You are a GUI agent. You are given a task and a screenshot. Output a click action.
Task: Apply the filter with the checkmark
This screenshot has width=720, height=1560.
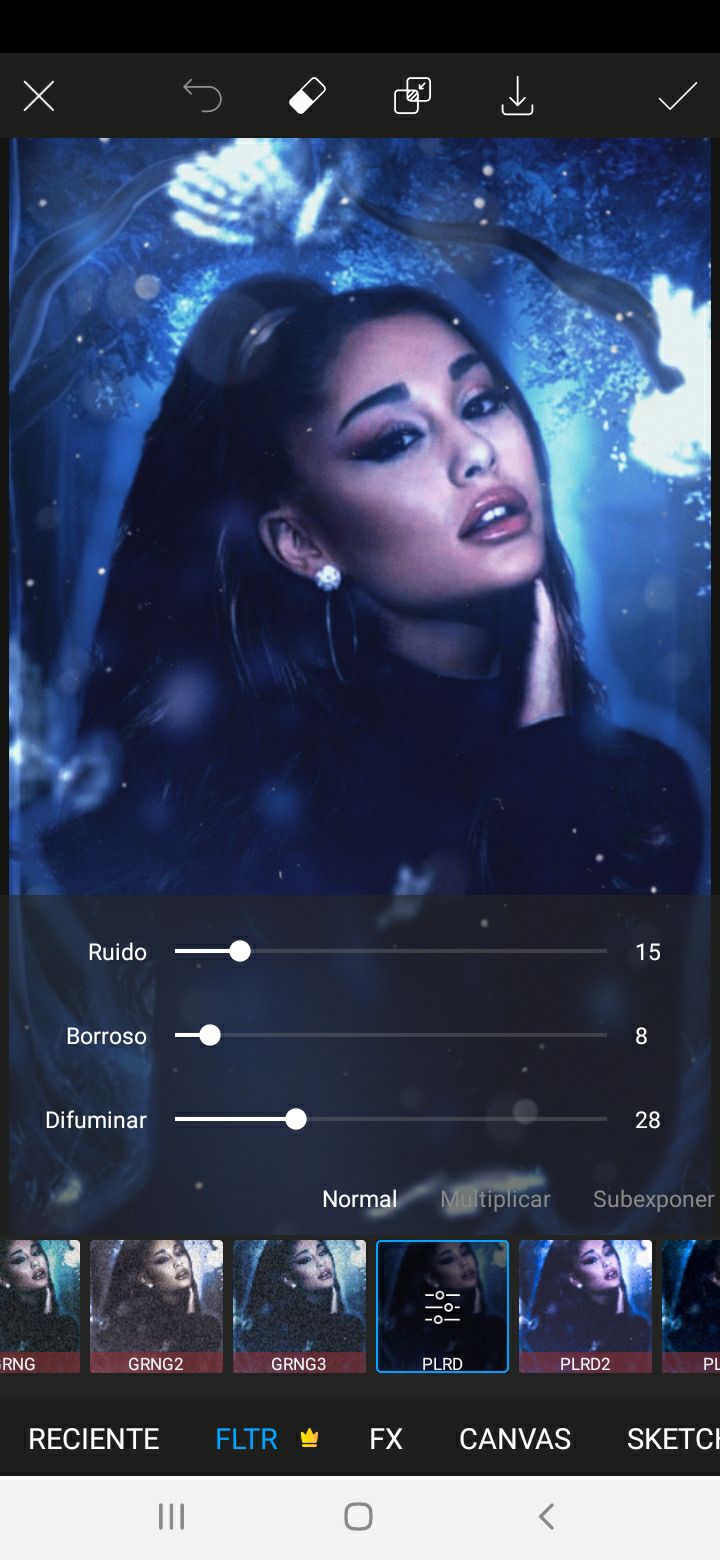tap(677, 97)
